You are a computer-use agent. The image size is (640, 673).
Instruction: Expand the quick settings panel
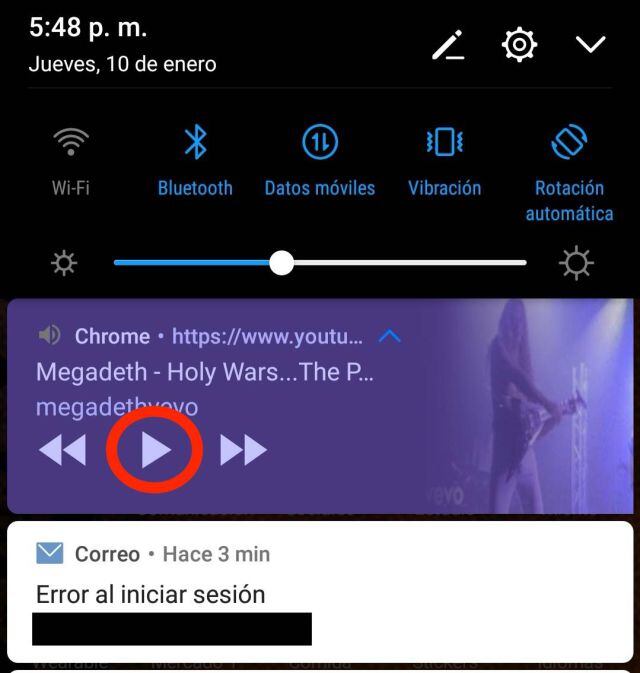pos(591,44)
